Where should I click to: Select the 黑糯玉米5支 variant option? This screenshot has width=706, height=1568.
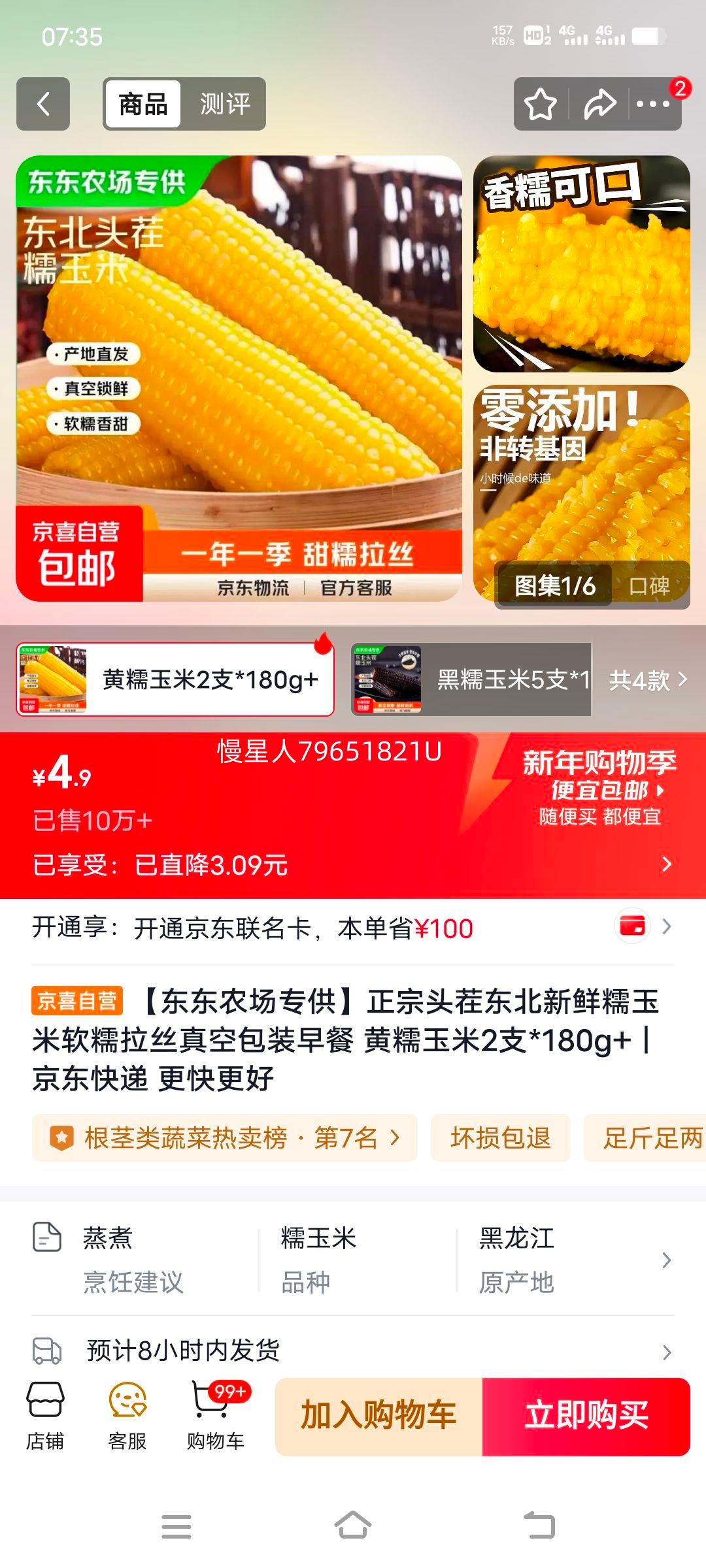tap(471, 679)
